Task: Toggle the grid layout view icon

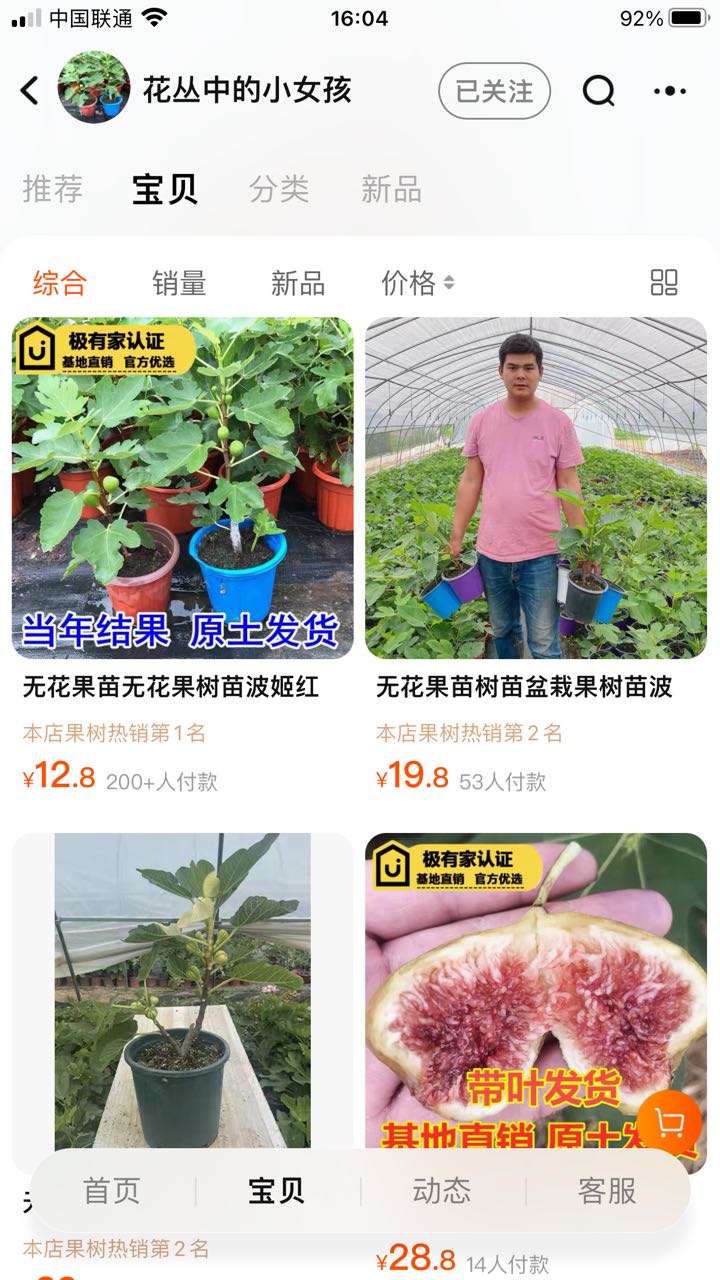Action: pos(664,283)
